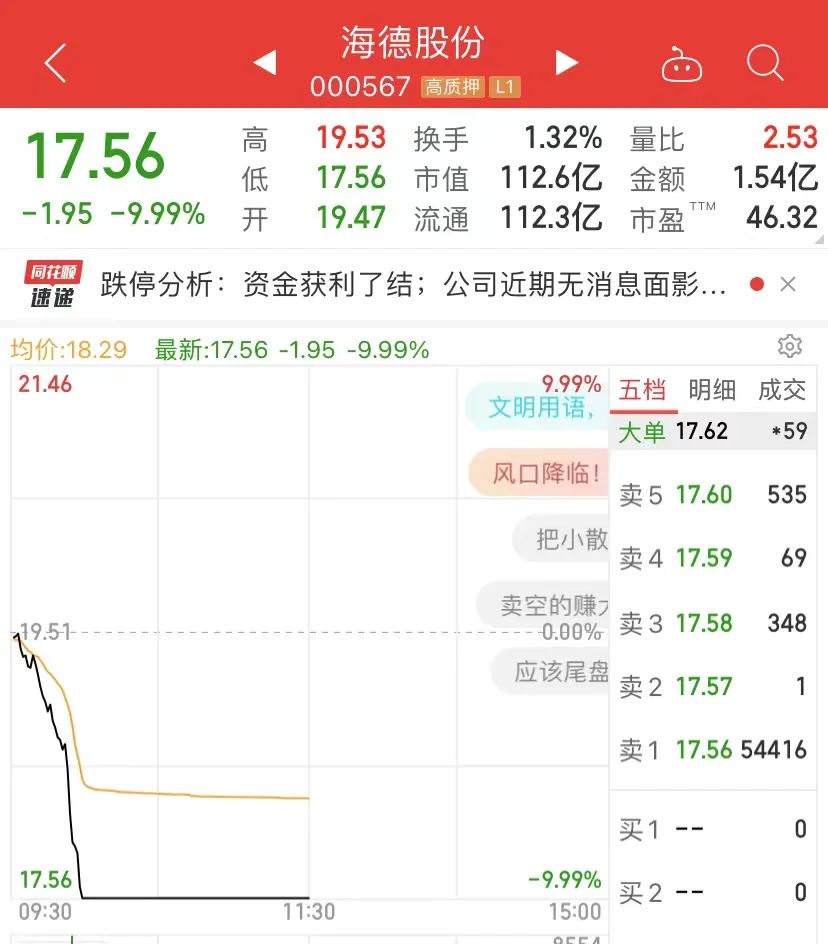Select the 五档 tab

click(643, 391)
